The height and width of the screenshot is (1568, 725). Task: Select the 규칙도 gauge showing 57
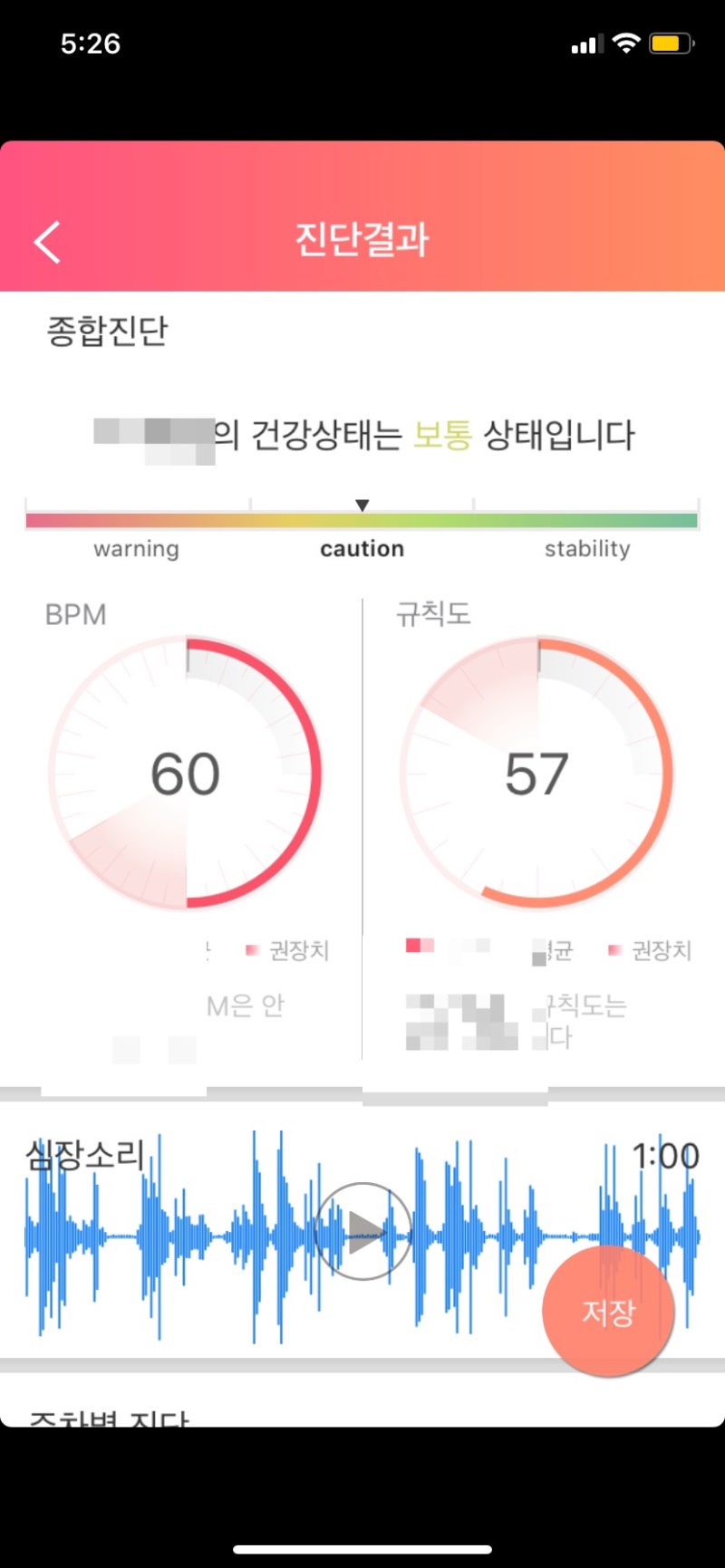point(537,771)
